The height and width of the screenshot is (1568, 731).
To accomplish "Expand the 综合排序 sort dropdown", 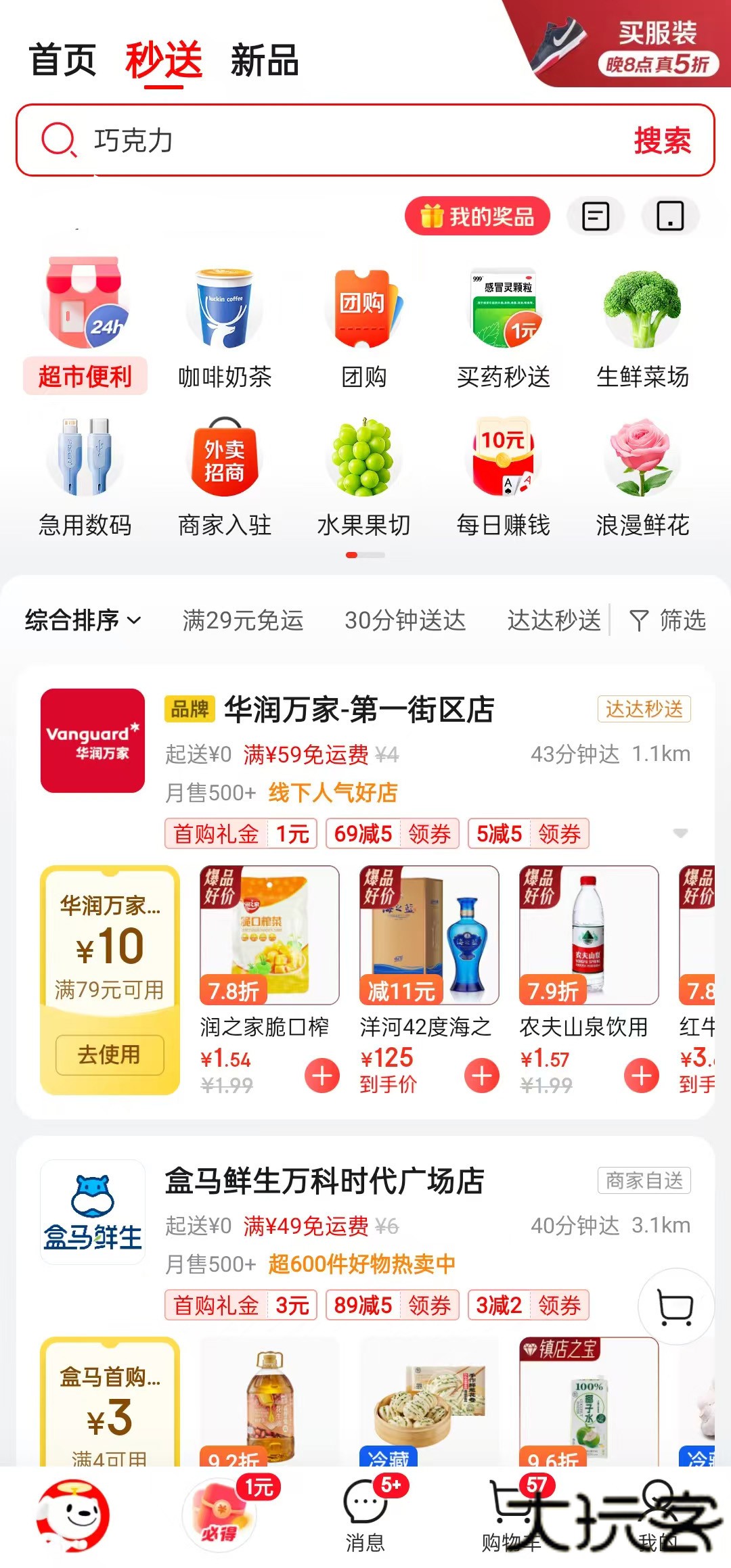I will tap(83, 620).
